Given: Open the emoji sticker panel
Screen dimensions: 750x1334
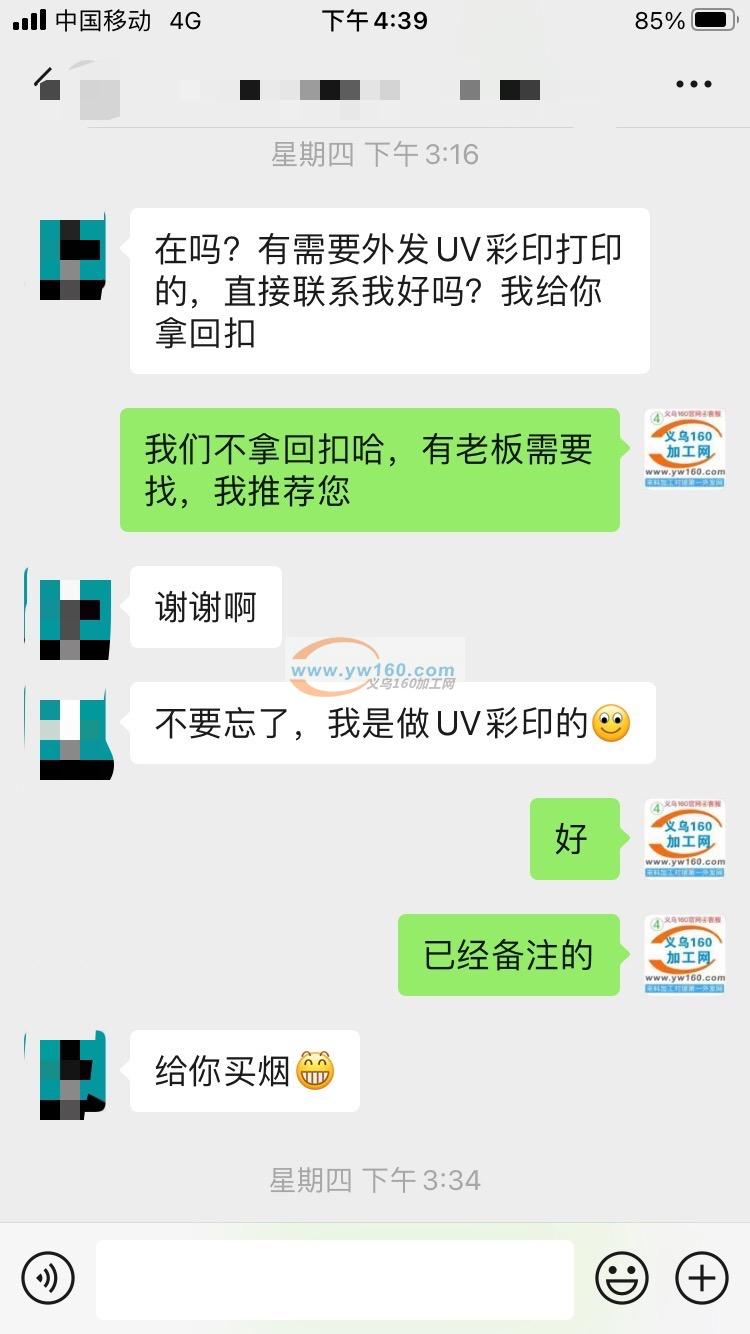Looking at the screenshot, I should click(x=622, y=1278).
